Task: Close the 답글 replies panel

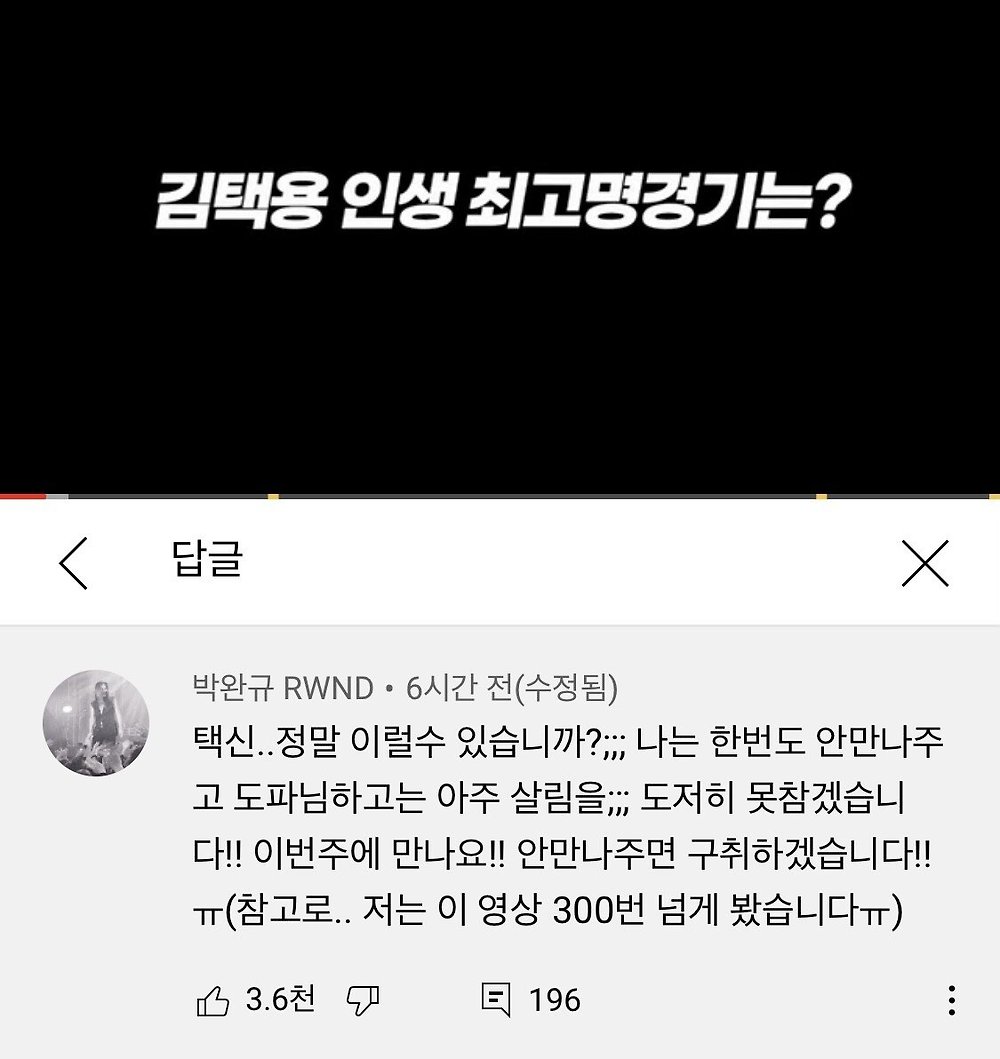Action: pos(924,563)
